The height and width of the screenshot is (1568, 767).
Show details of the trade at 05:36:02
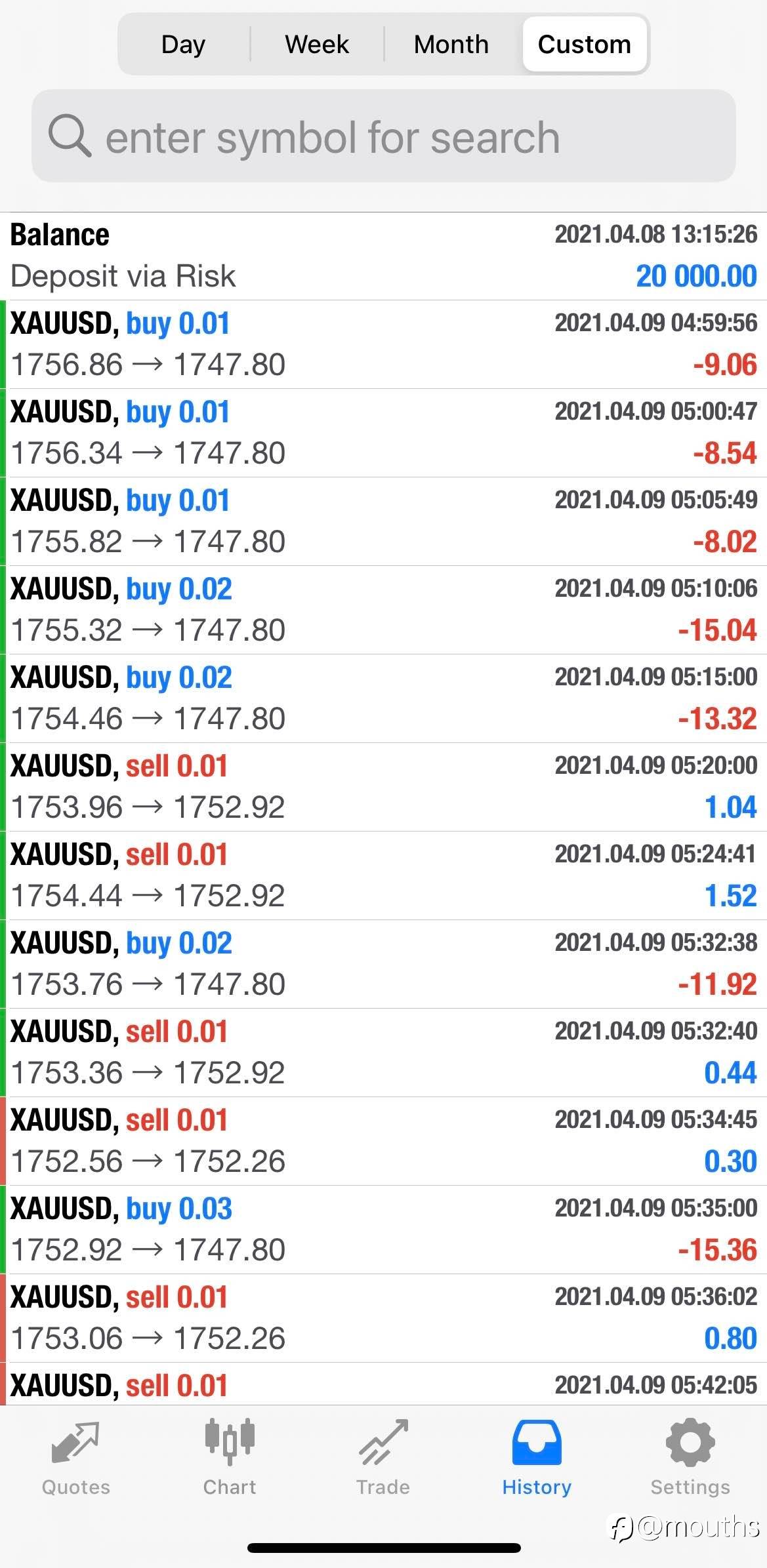384,1318
